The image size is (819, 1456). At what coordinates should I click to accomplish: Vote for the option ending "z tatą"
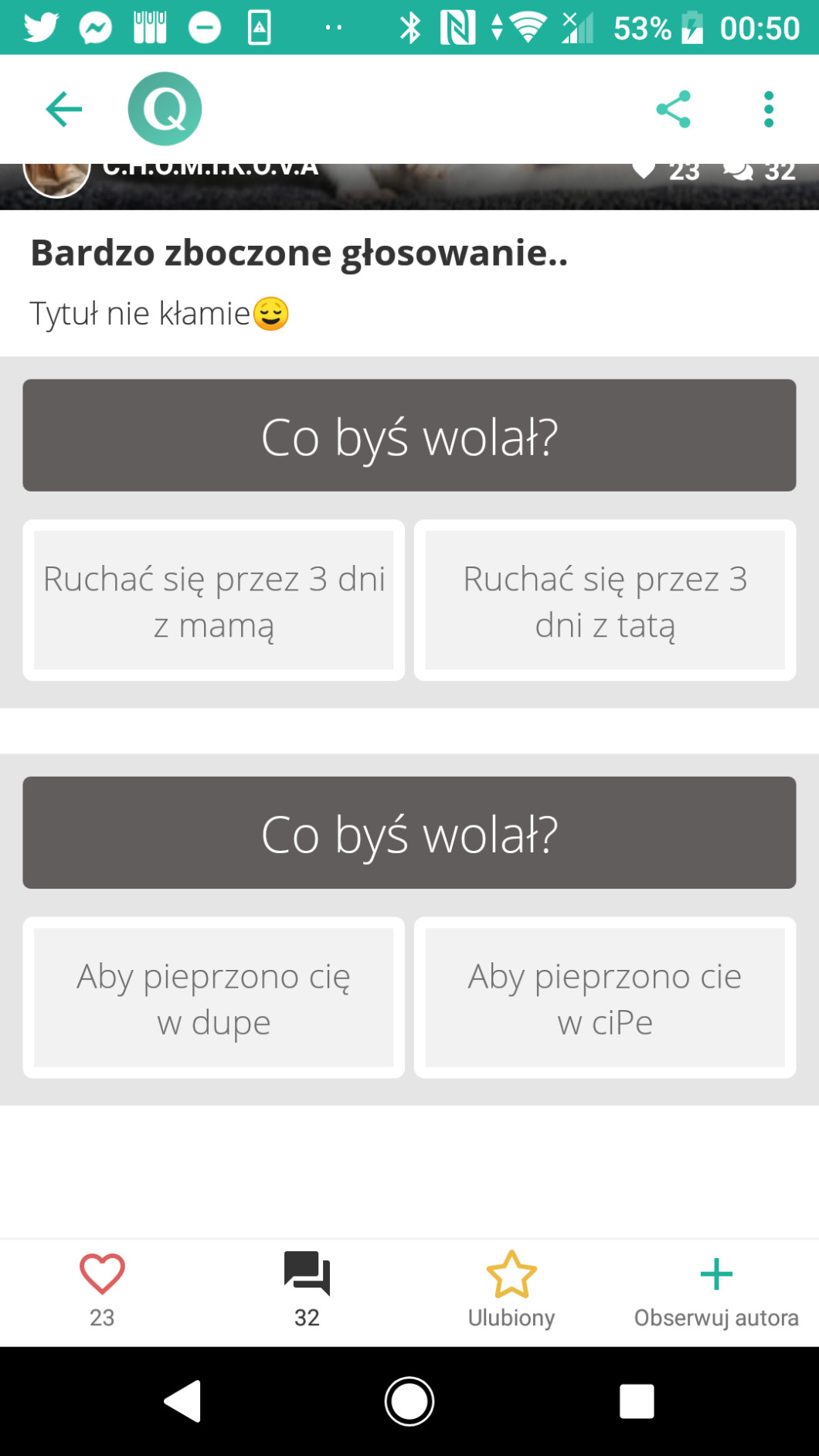pos(605,600)
